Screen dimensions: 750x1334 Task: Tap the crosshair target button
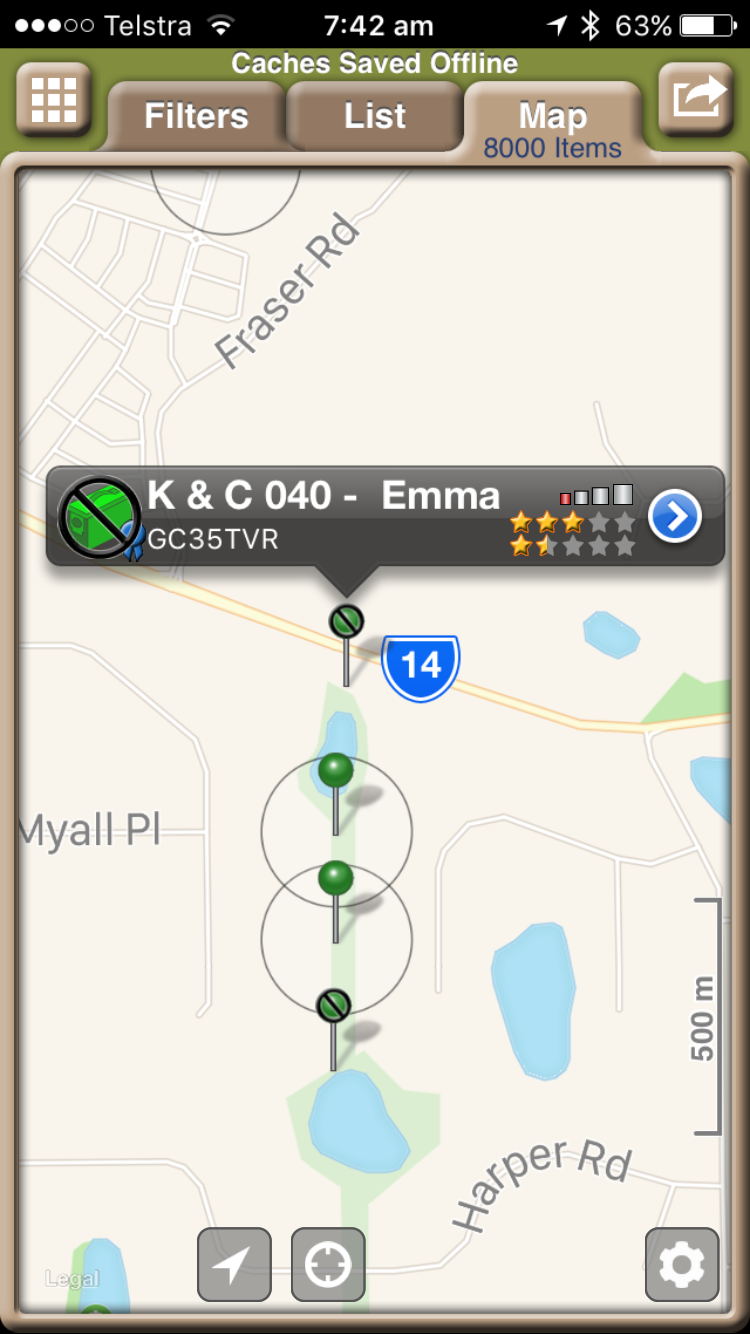328,1264
